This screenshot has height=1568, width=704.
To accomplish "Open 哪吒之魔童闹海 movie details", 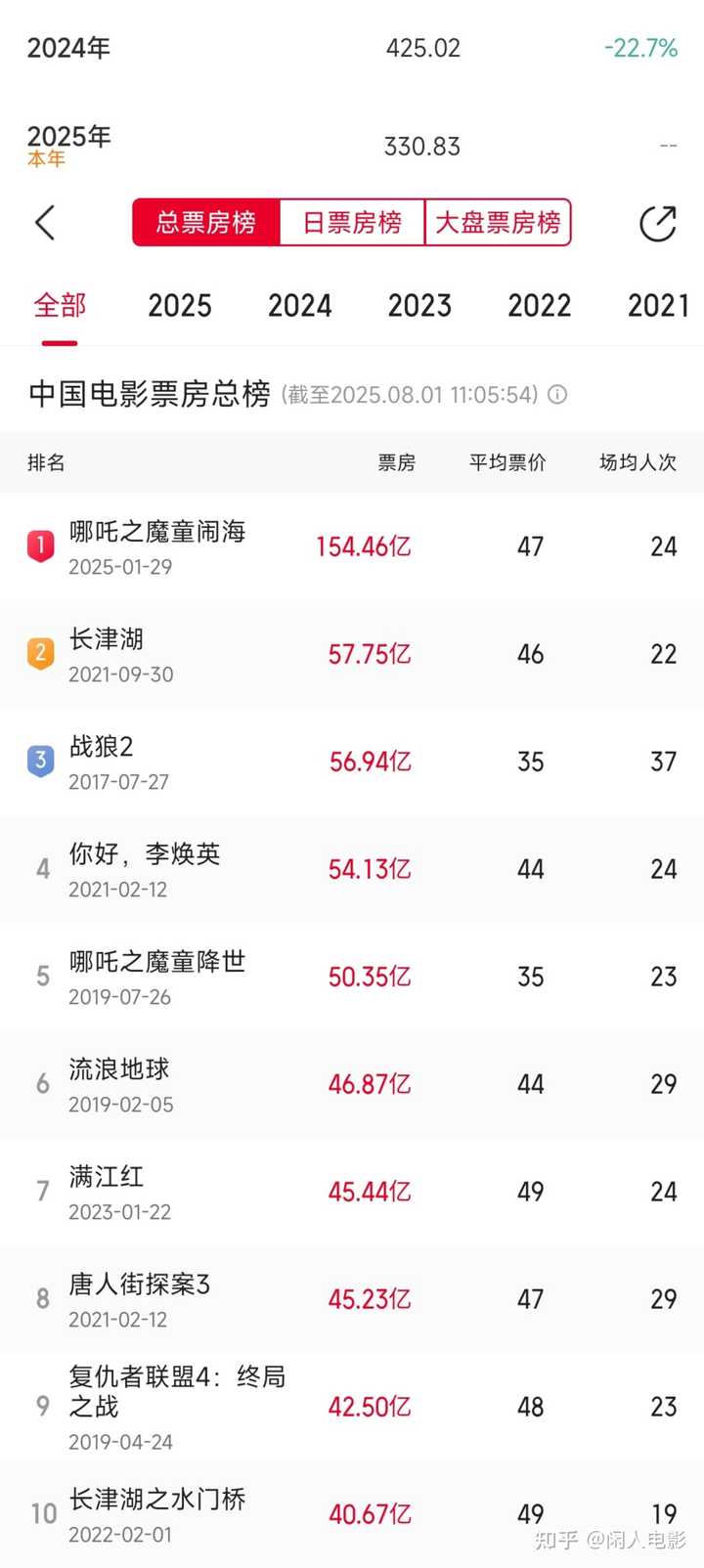I will click(352, 546).
